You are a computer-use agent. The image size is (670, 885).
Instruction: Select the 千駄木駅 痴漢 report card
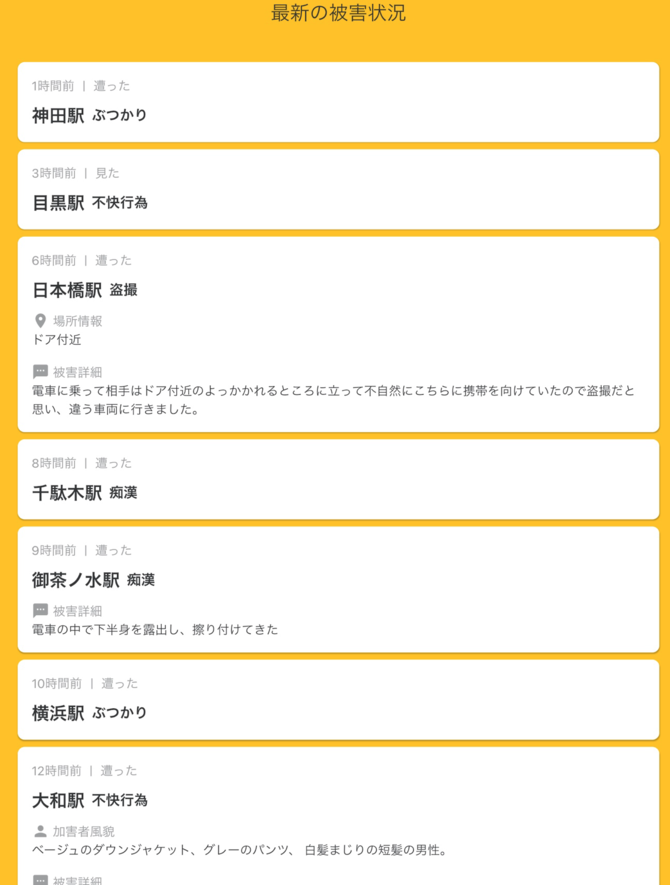point(338,479)
